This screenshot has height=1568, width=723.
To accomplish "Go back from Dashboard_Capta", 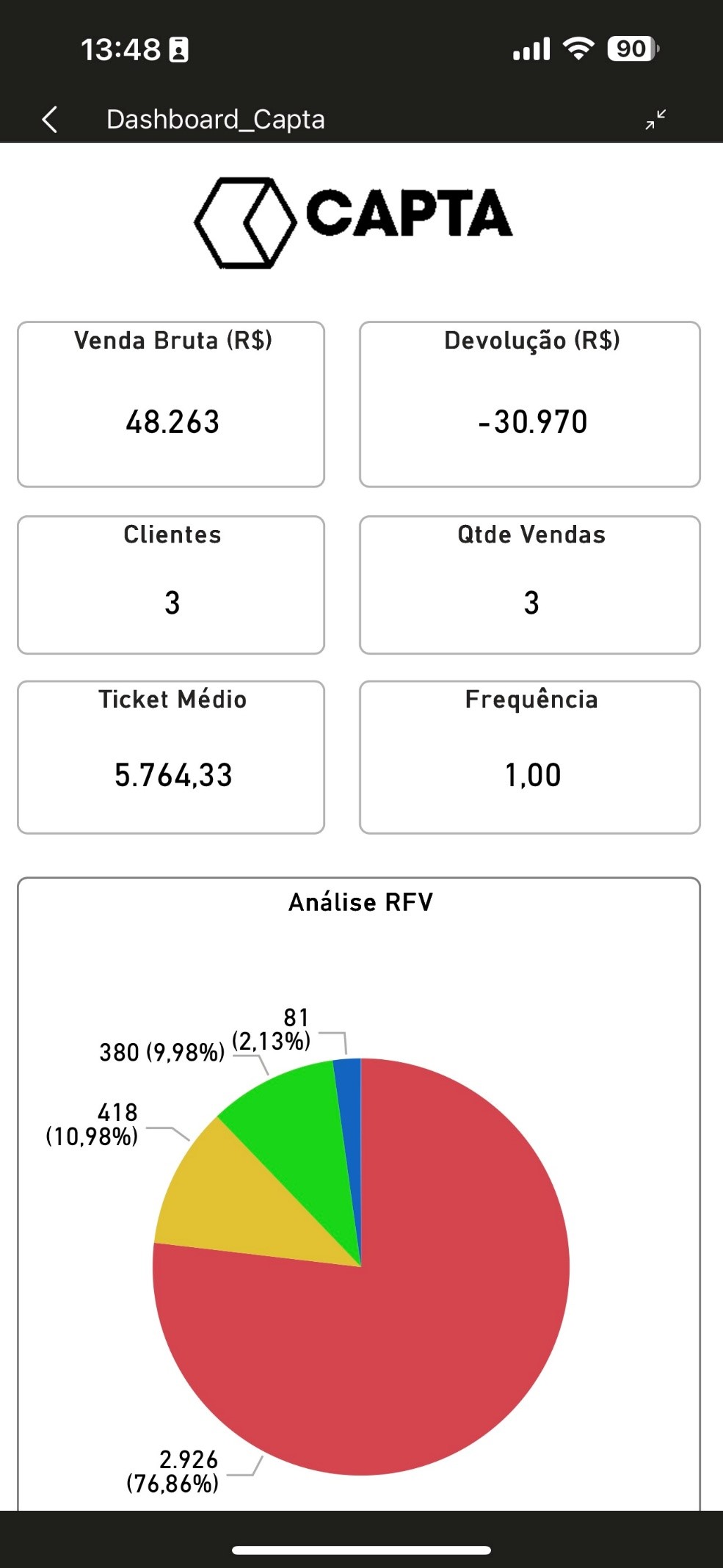I will (x=50, y=119).
